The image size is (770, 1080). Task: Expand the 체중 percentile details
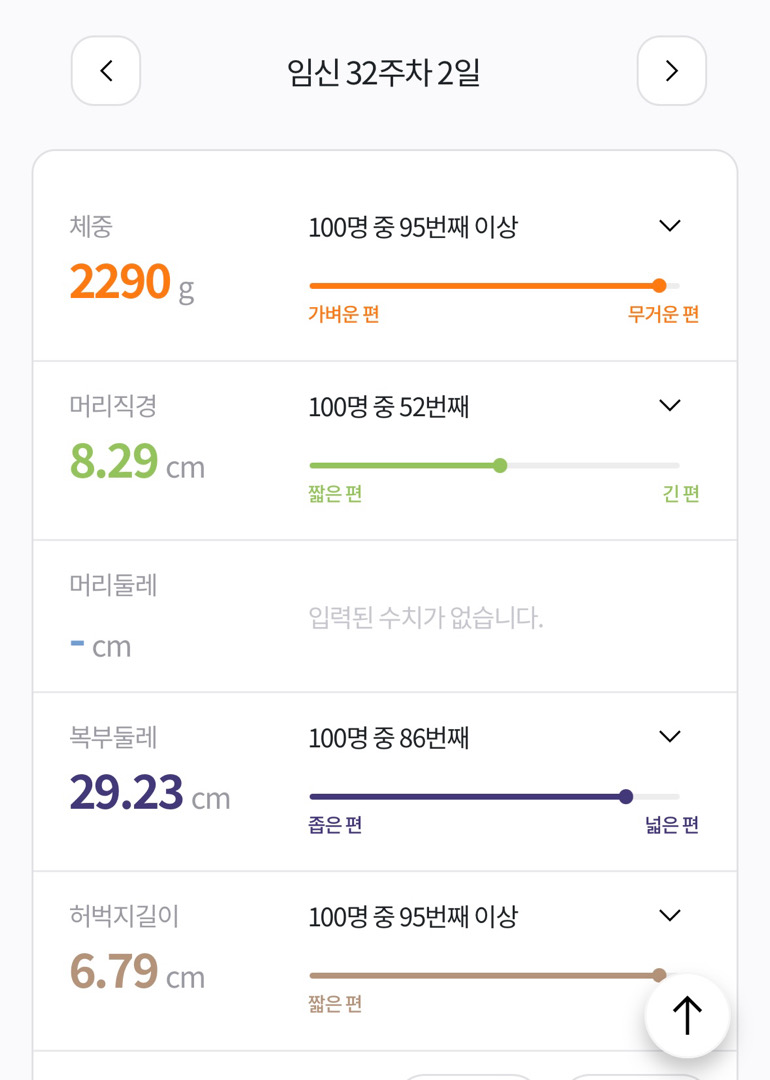(x=670, y=226)
